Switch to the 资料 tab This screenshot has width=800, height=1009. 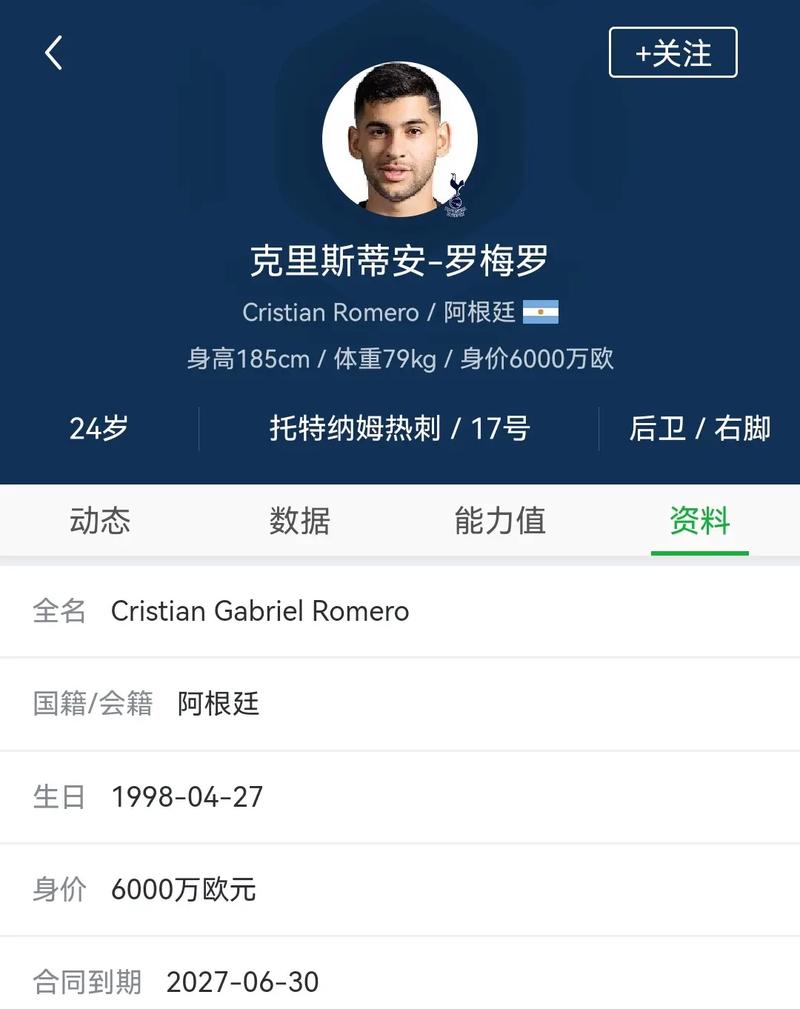pyautogui.click(x=700, y=521)
